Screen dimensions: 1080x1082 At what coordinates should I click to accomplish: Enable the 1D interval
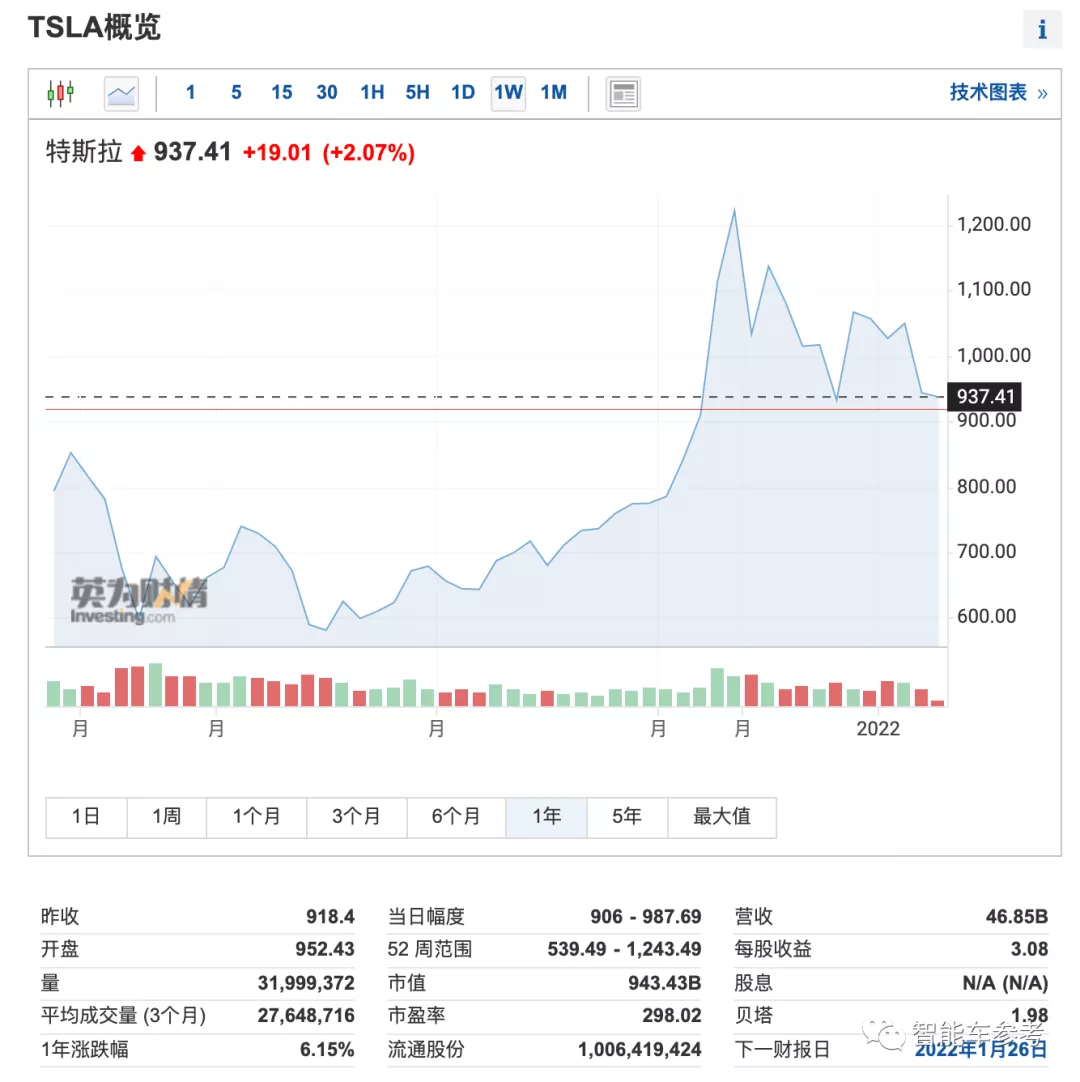point(462,92)
